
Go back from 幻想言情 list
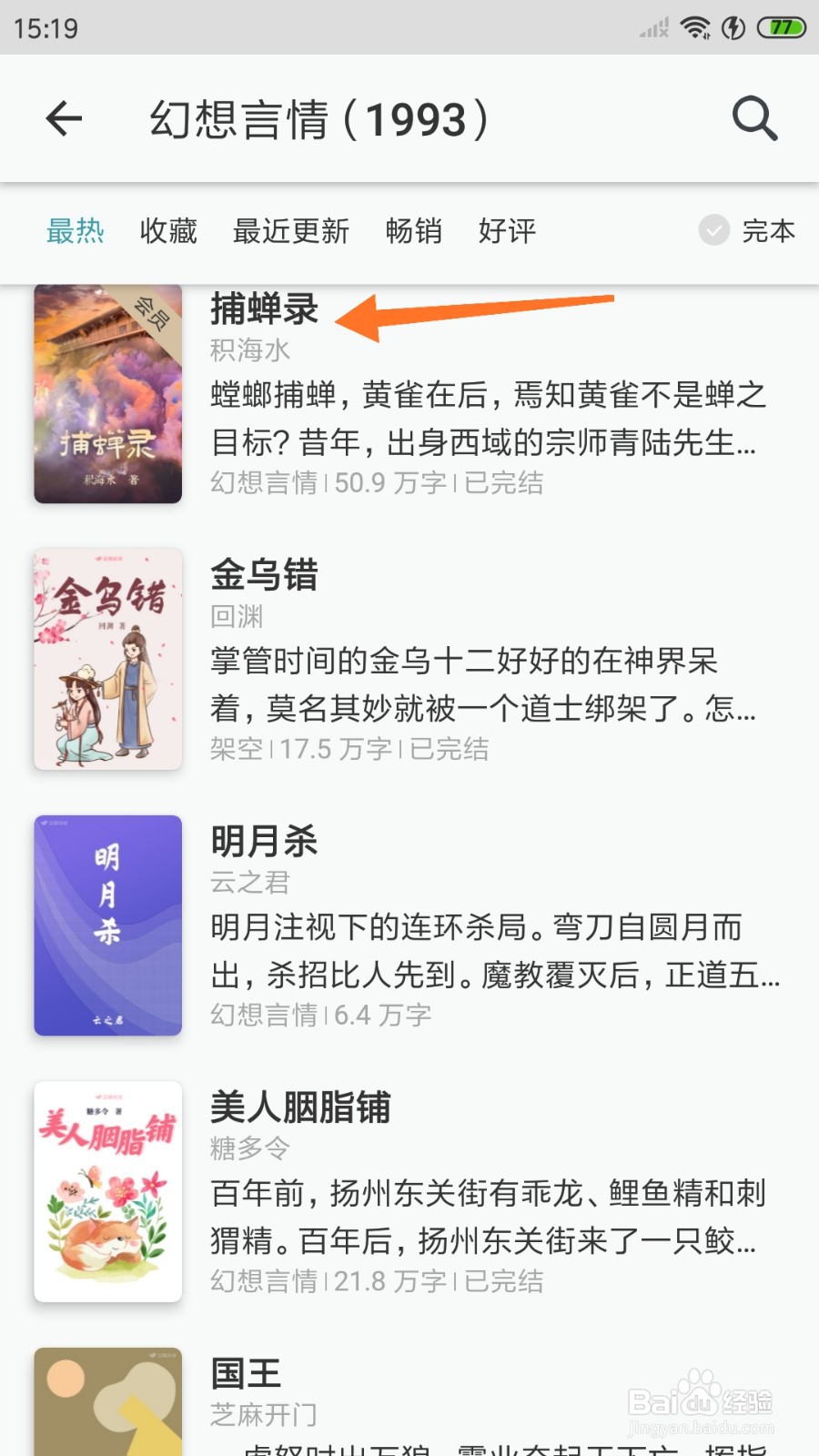pos(64,119)
